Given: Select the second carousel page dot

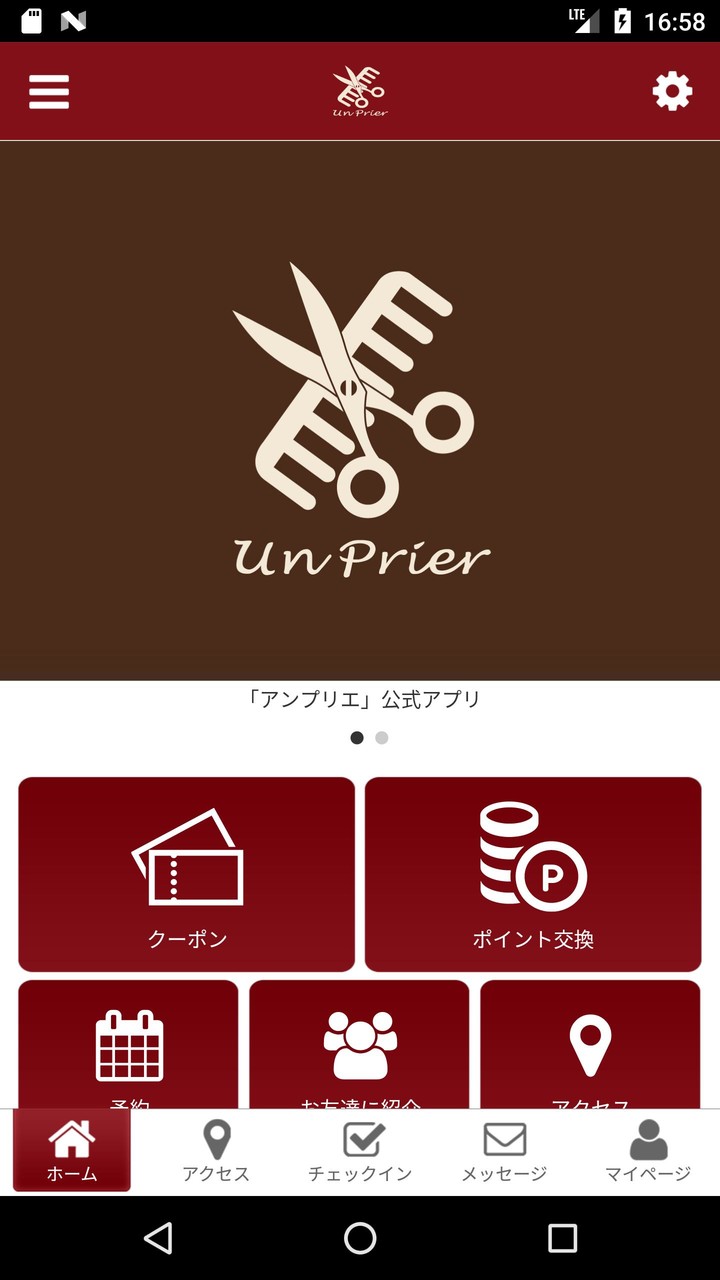Looking at the screenshot, I should pyautogui.click(x=381, y=737).
